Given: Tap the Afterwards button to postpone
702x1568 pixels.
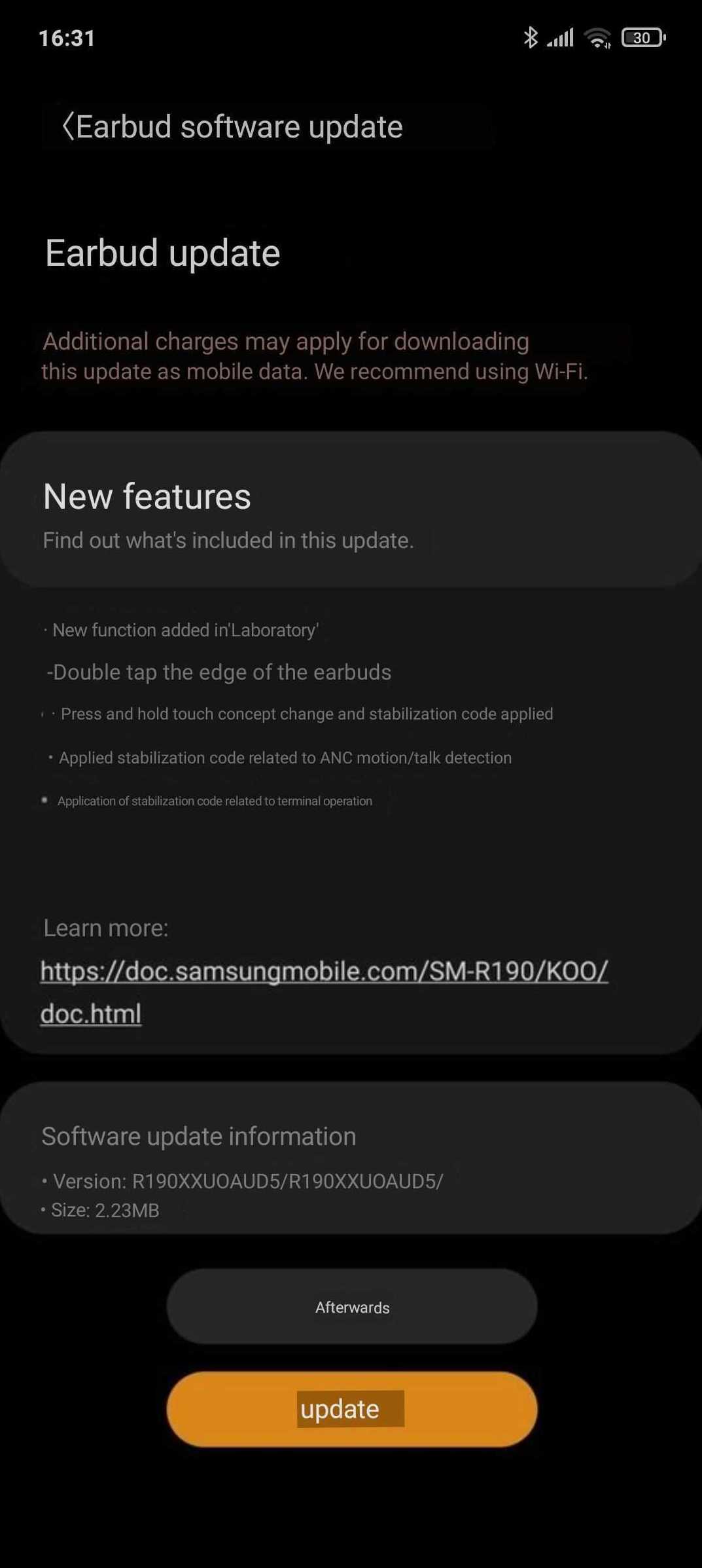Looking at the screenshot, I should (x=352, y=1307).
